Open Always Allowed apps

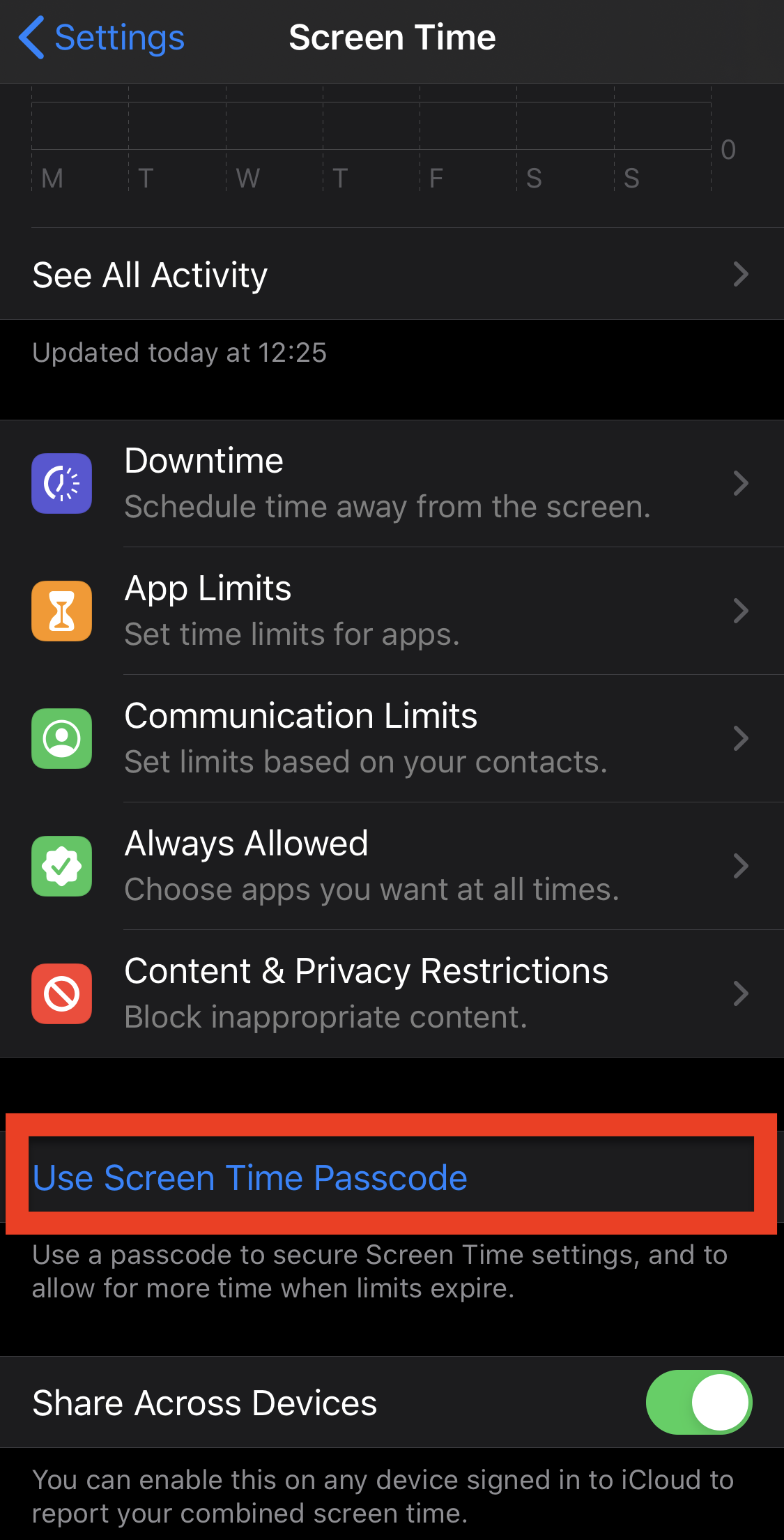392,866
